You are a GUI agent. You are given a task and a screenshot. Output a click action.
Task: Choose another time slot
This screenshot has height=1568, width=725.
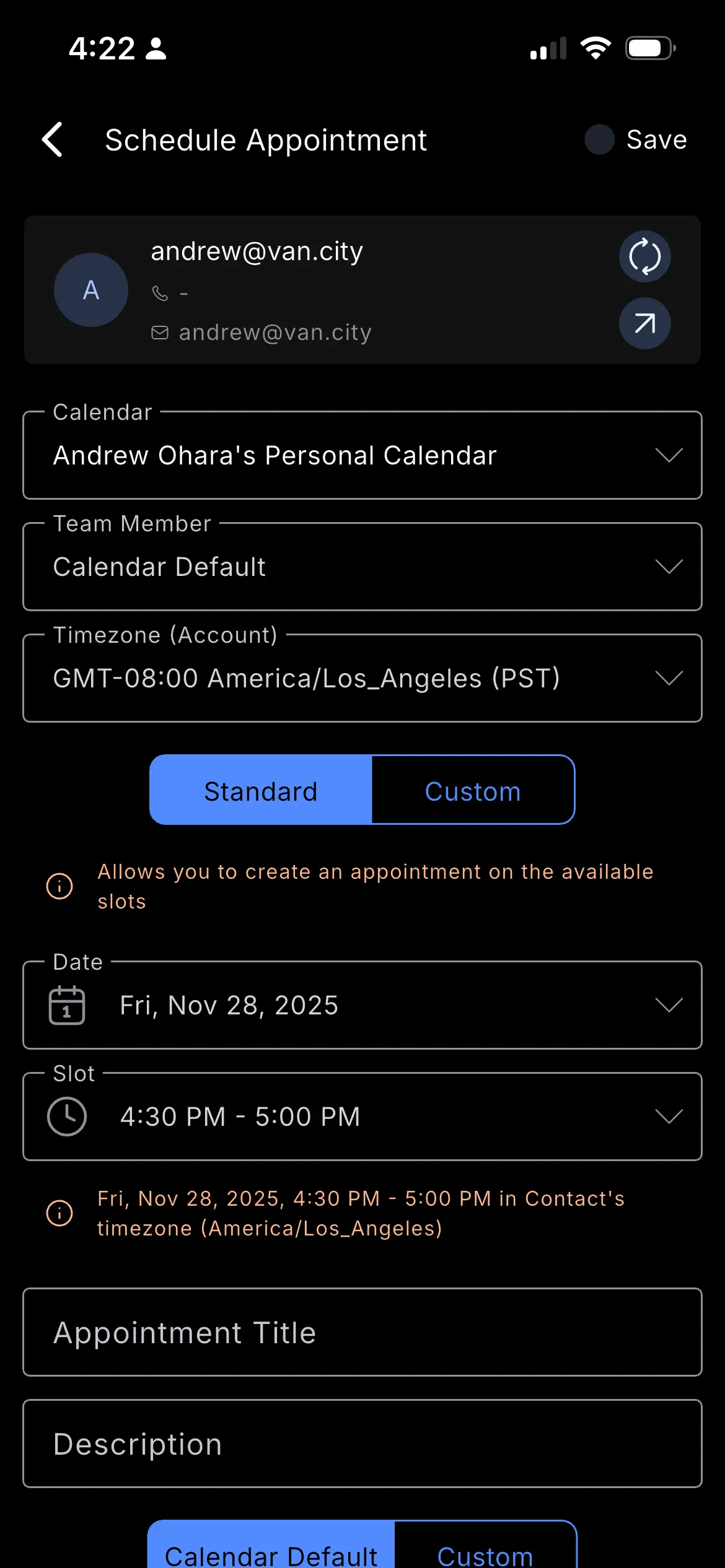coord(362,1117)
